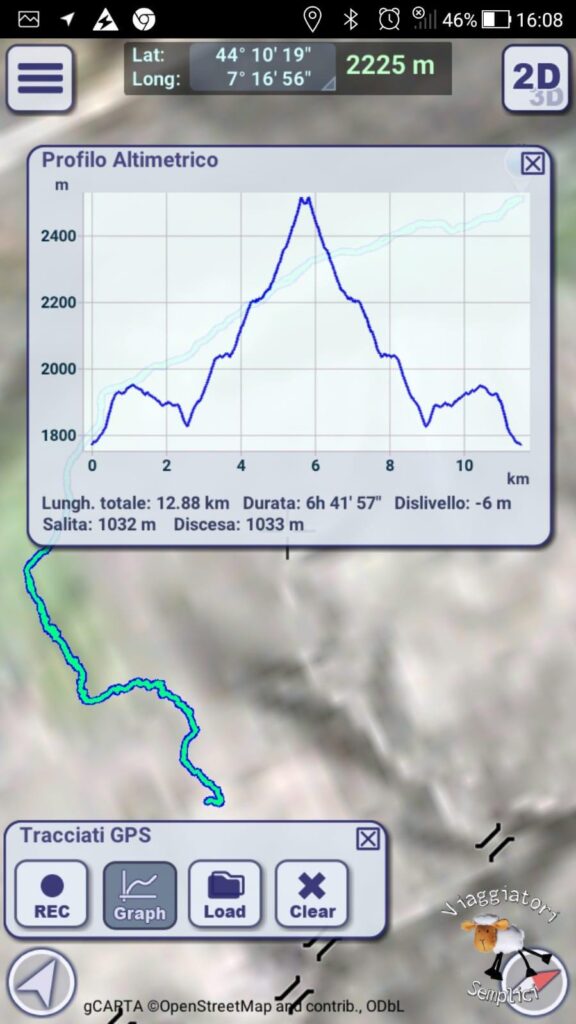Image resolution: width=576 pixels, height=1024 pixels.
Task: Toggle the Graph button
Action: [140, 894]
